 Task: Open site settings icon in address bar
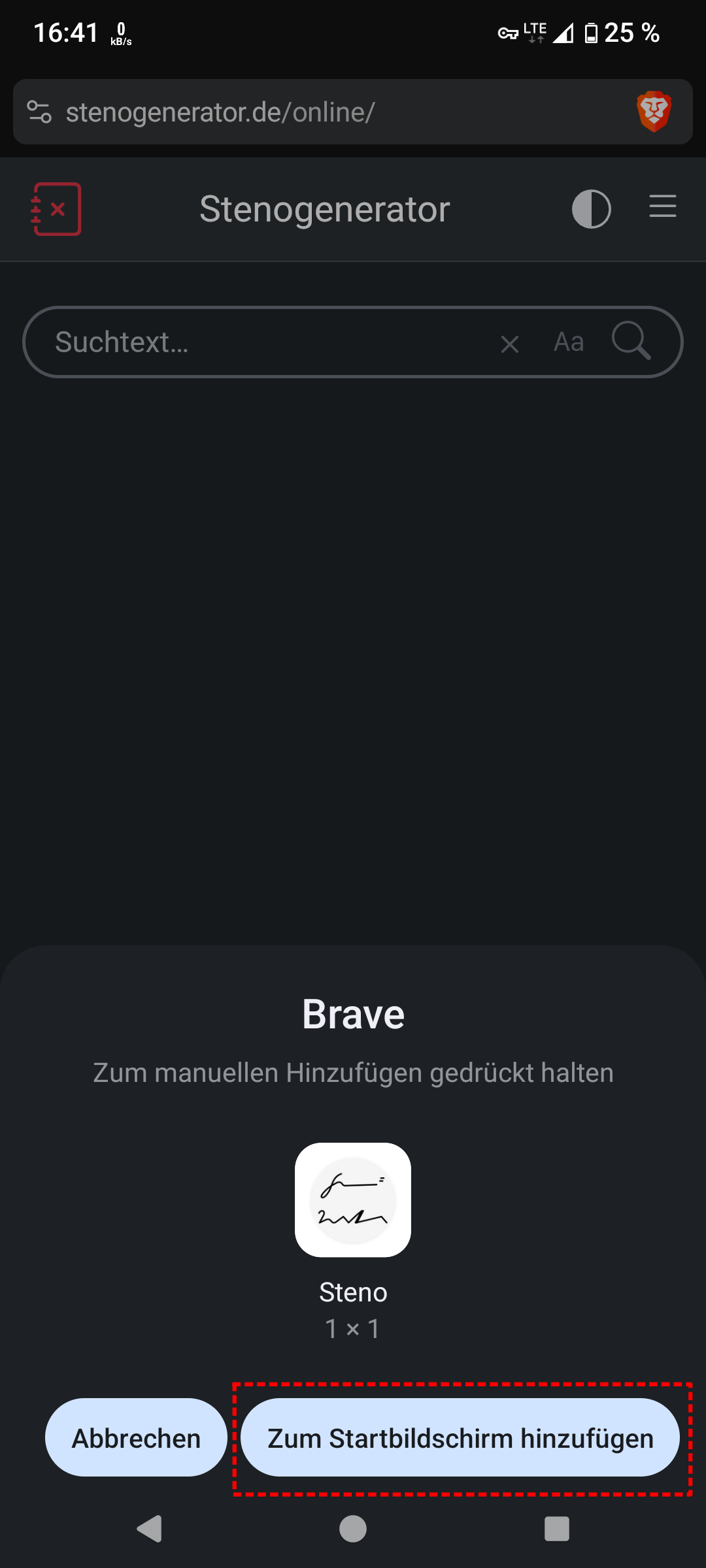pos(39,112)
